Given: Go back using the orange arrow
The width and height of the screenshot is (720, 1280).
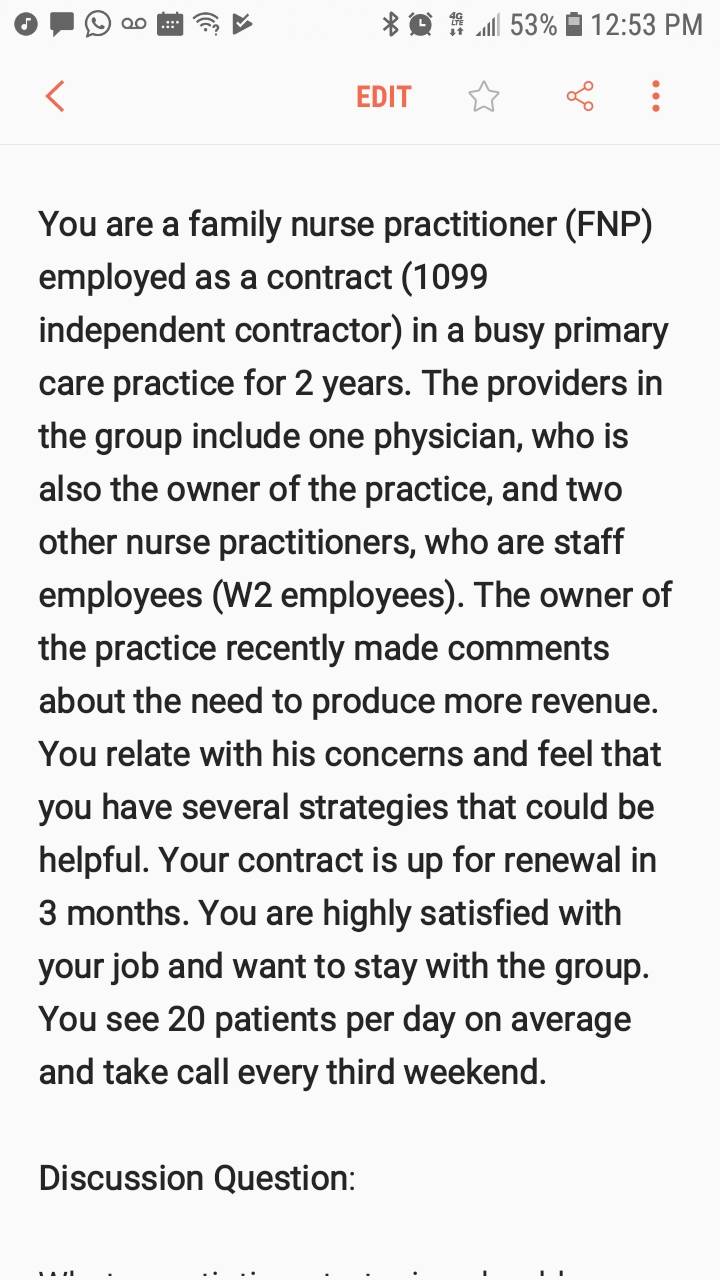Looking at the screenshot, I should (55, 96).
